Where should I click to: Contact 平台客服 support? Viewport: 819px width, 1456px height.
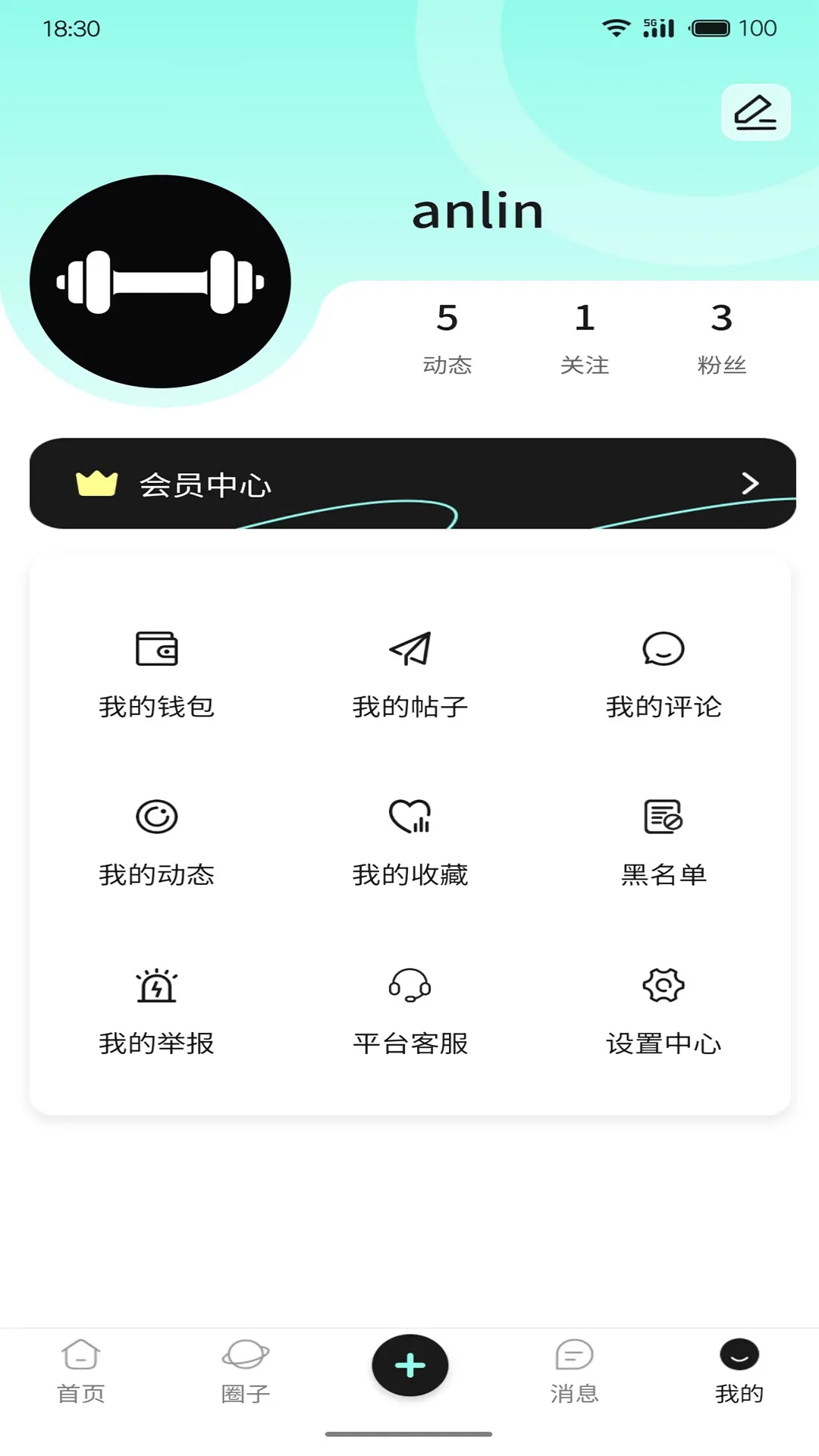pyautogui.click(x=410, y=1010)
